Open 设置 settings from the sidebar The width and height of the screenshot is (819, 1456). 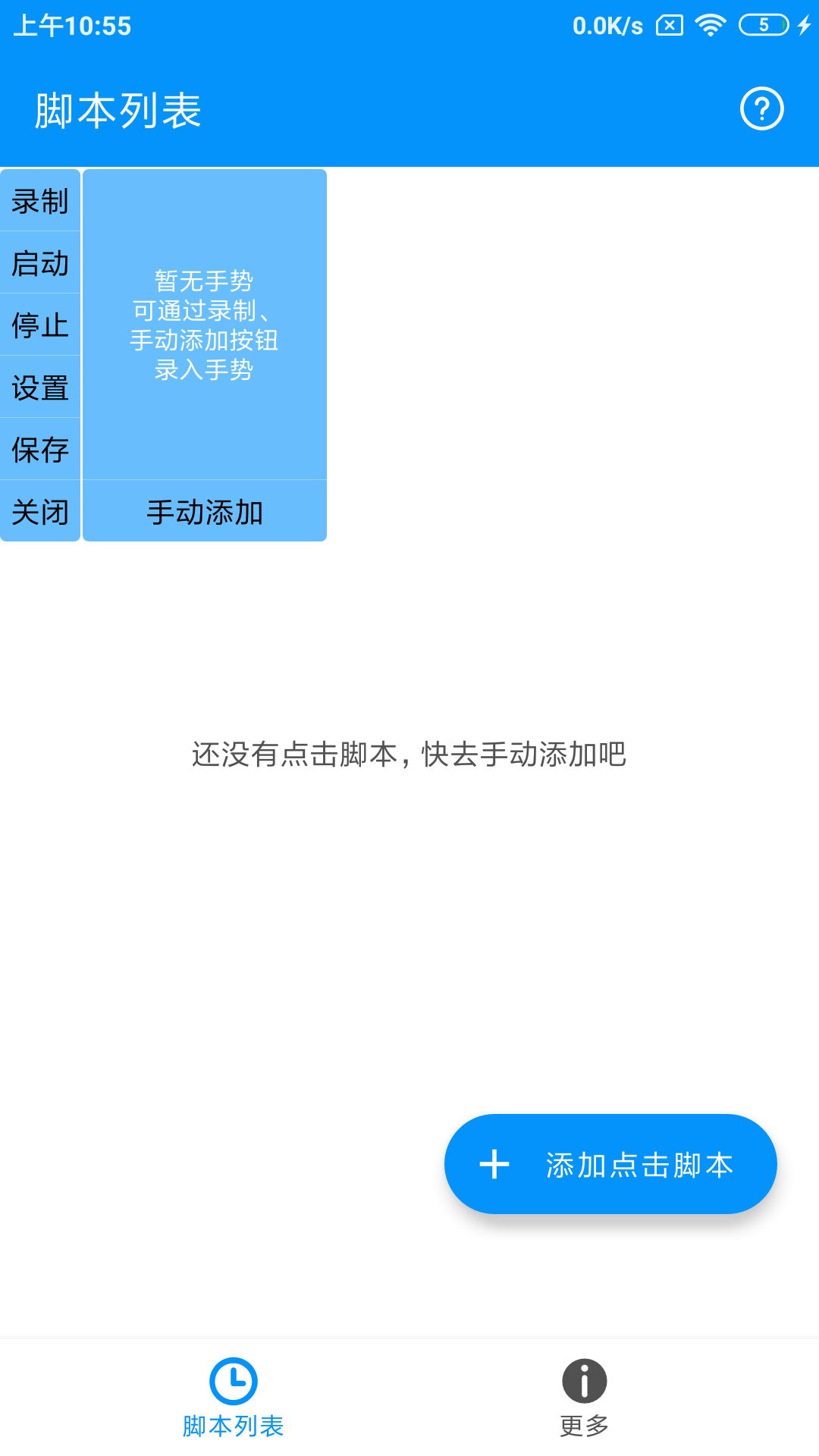pyautogui.click(x=39, y=387)
